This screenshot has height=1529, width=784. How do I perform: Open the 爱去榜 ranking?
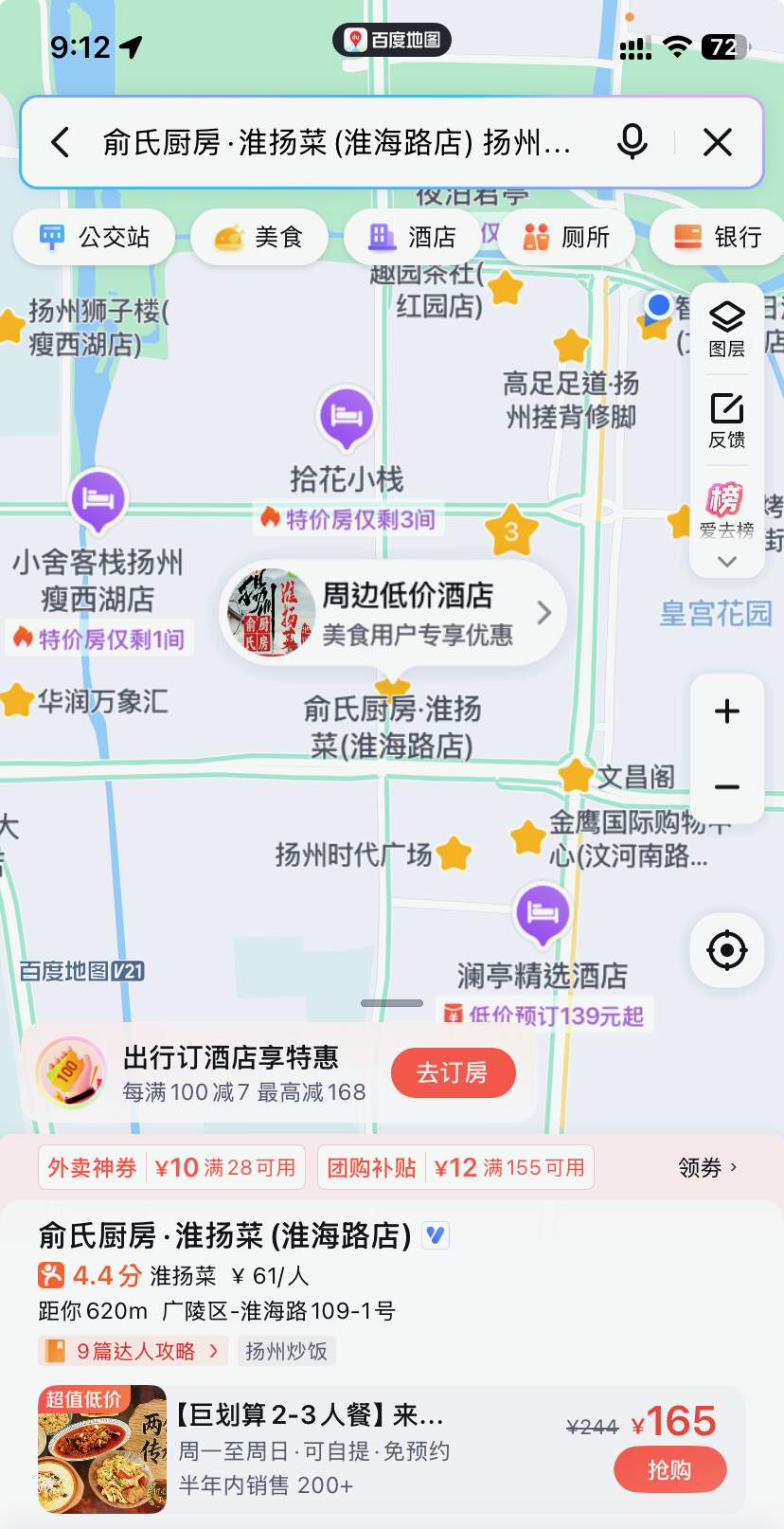[x=726, y=510]
